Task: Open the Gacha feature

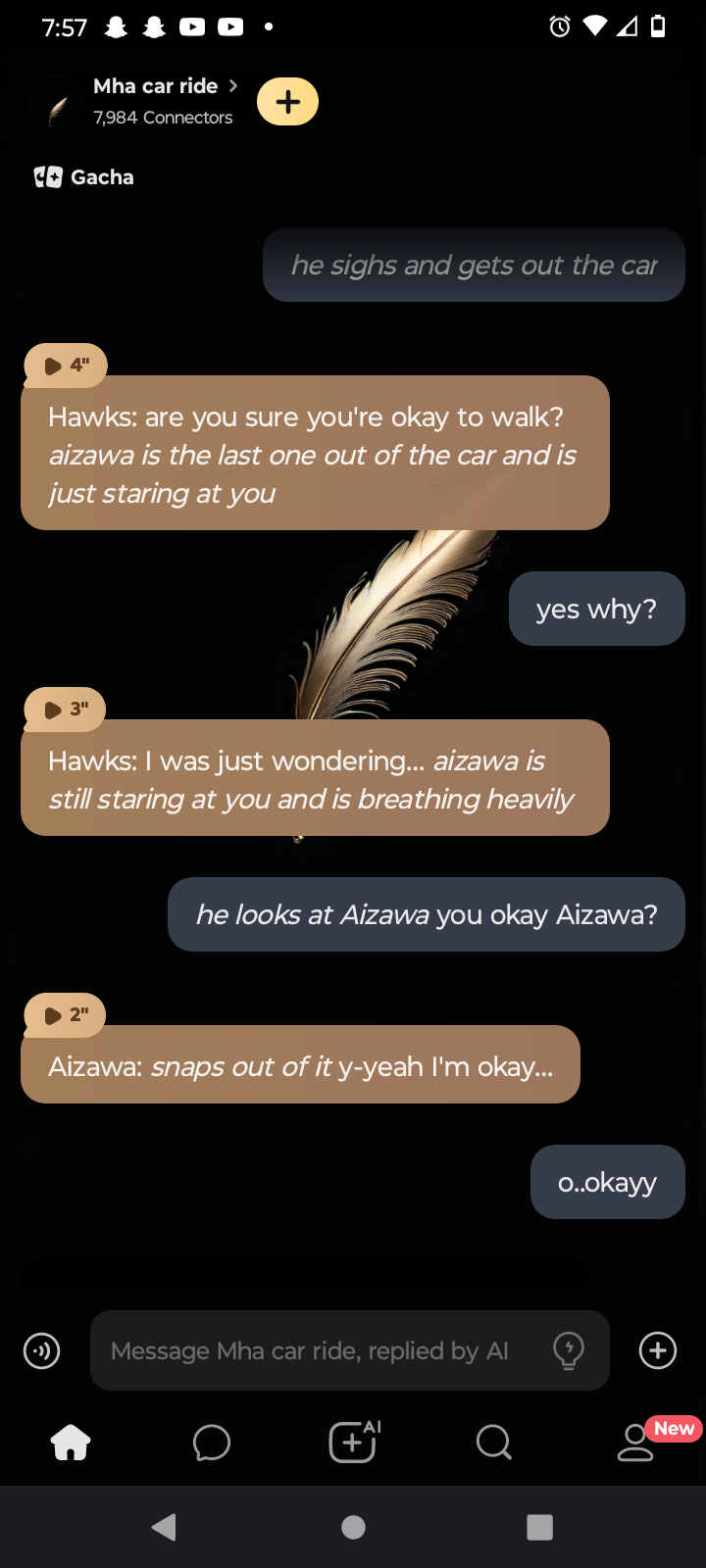Action: tap(84, 177)
